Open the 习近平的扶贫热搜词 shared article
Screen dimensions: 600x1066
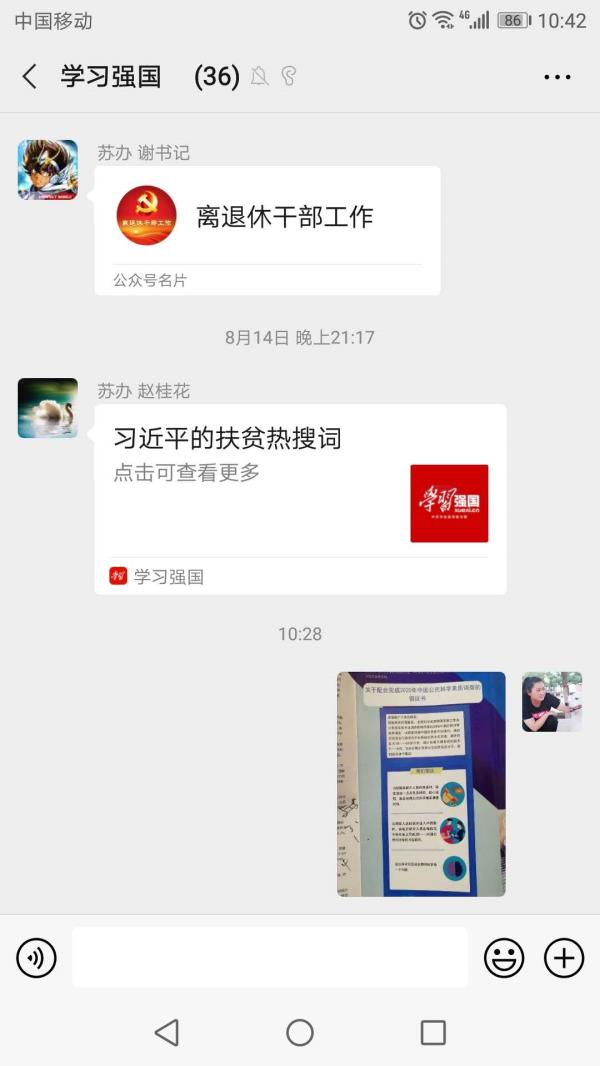(x=300, y=498)
